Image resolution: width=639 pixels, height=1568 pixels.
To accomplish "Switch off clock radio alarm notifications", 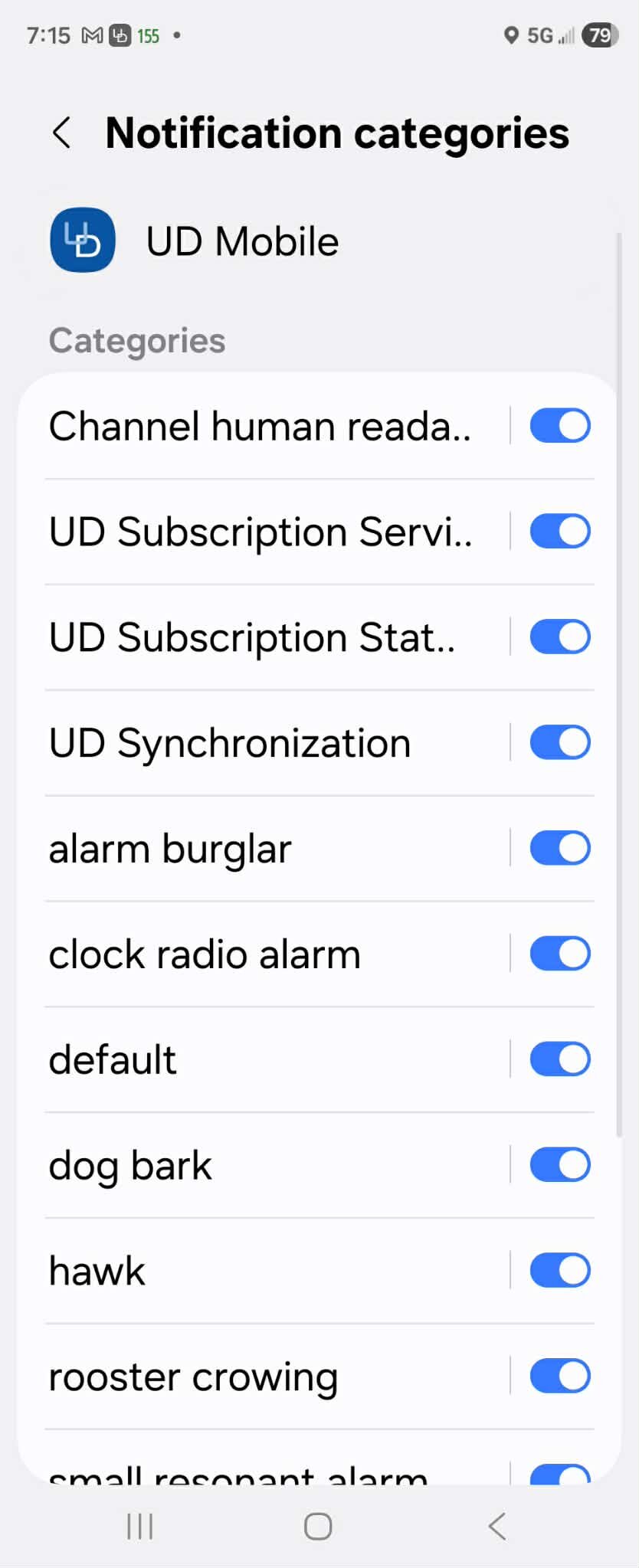I will [560, 954].
